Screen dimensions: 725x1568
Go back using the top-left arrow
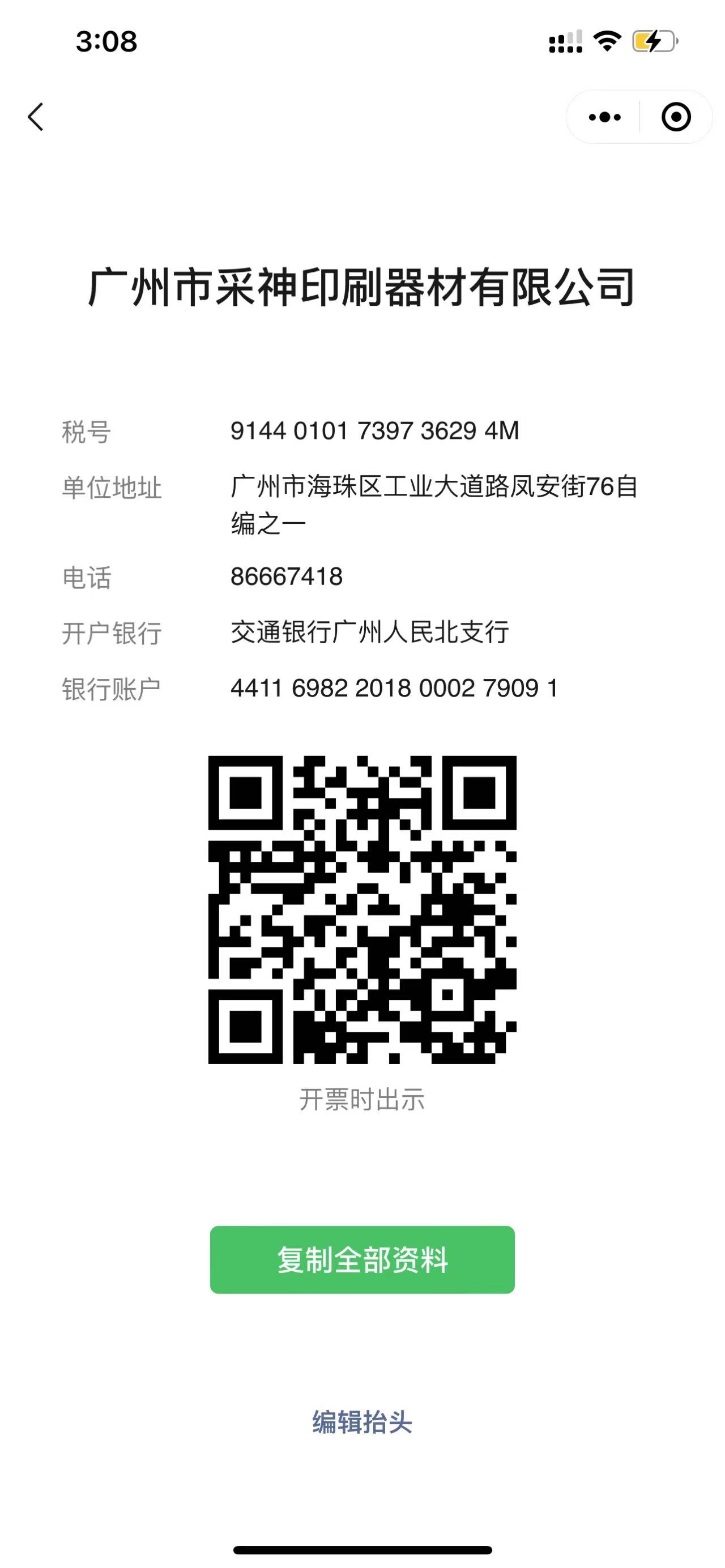(x=36, y=117)
